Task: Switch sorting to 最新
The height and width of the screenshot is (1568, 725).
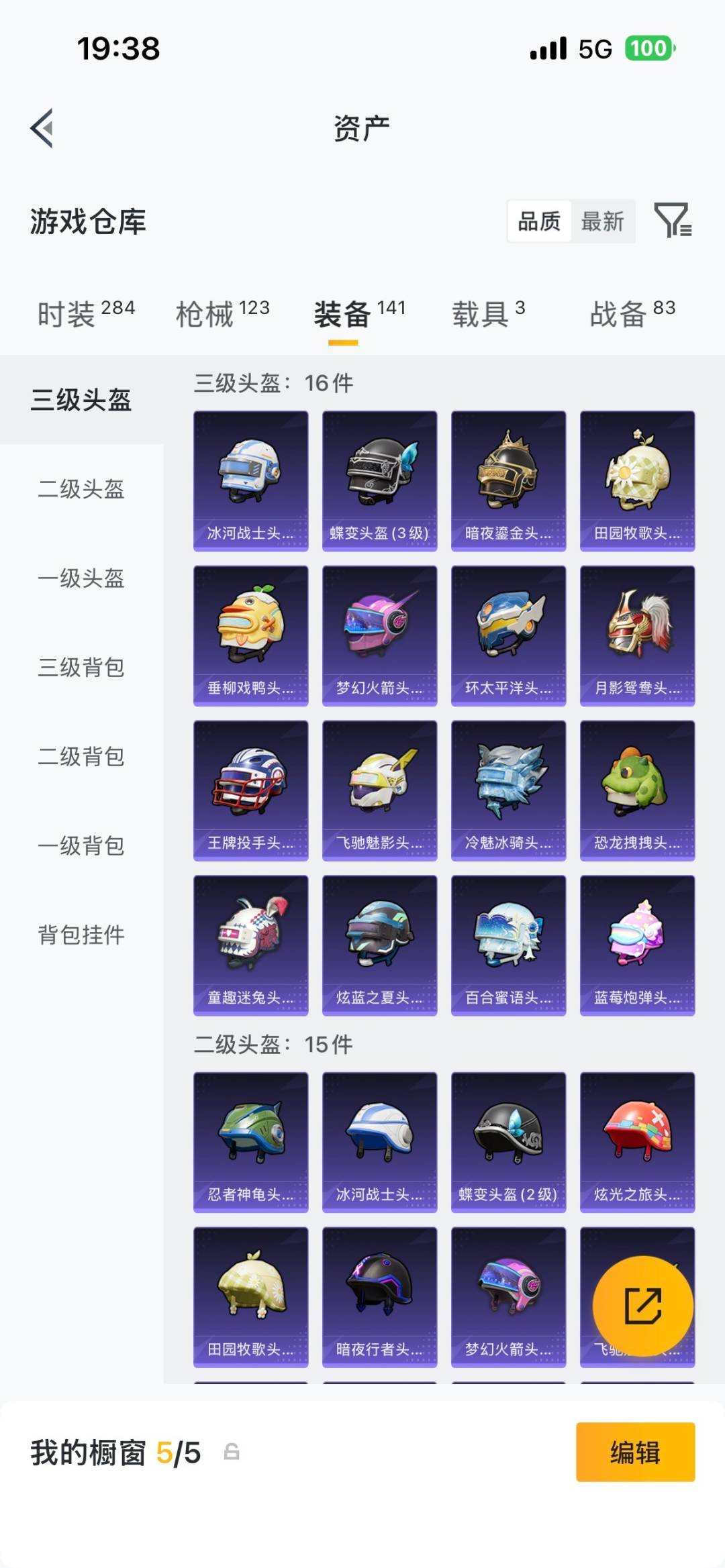Action: (603, 221)
